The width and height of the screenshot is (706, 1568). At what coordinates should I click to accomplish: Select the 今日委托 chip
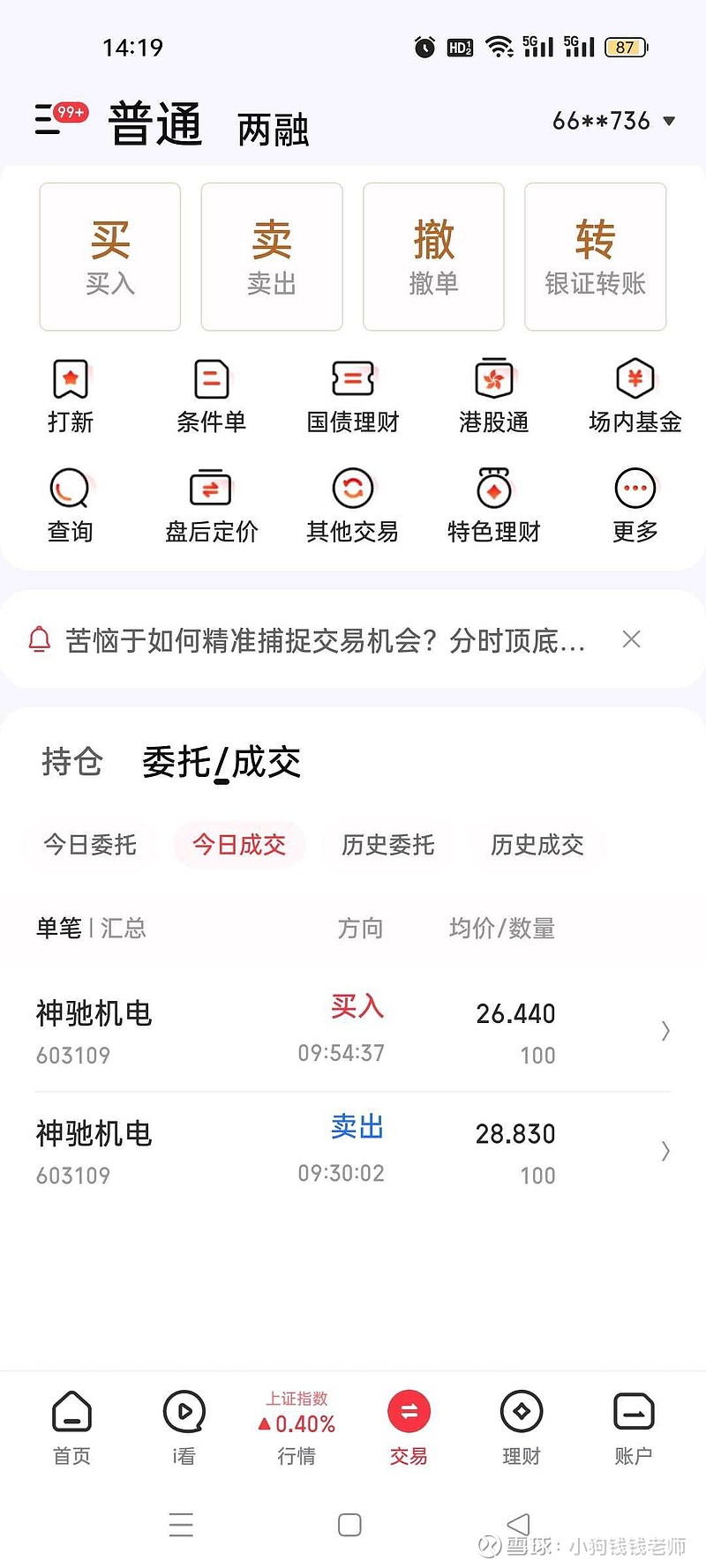(90, 845)
